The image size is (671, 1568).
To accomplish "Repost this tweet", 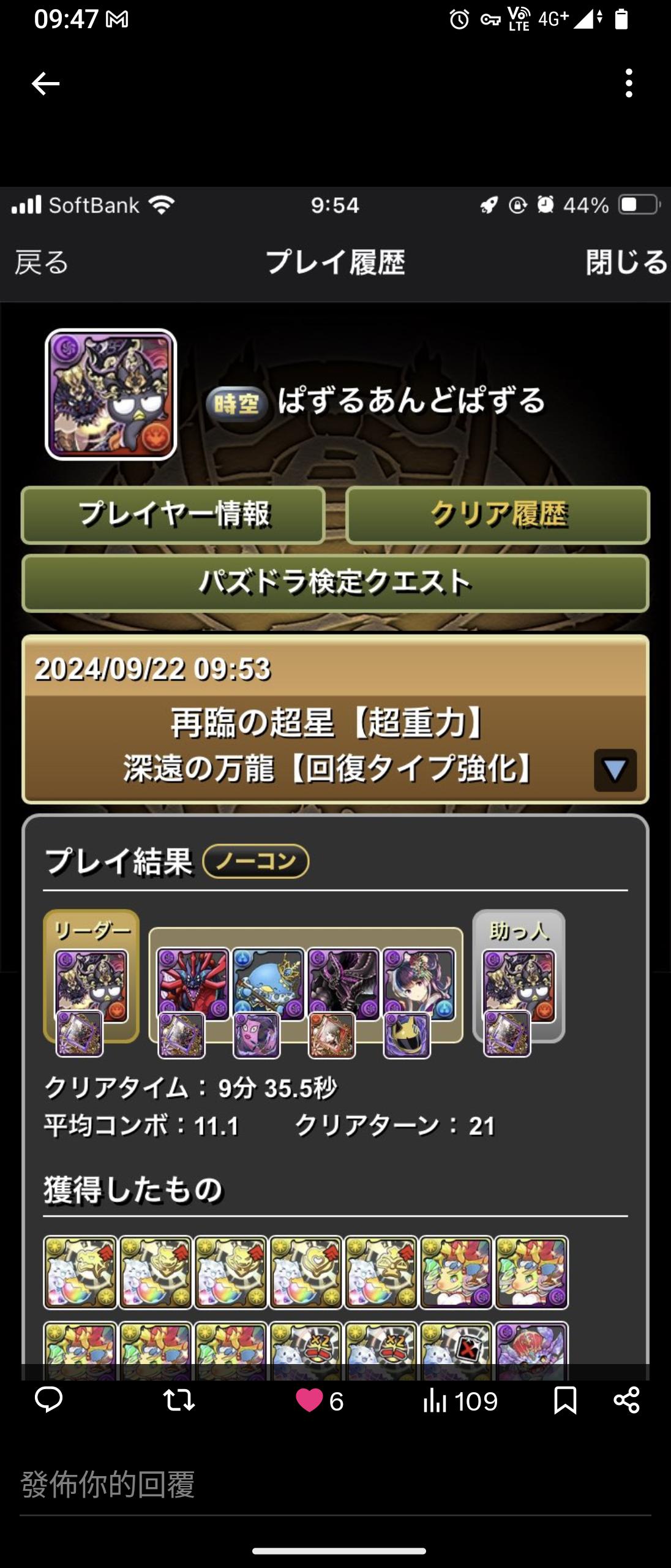I will 179,1400.
